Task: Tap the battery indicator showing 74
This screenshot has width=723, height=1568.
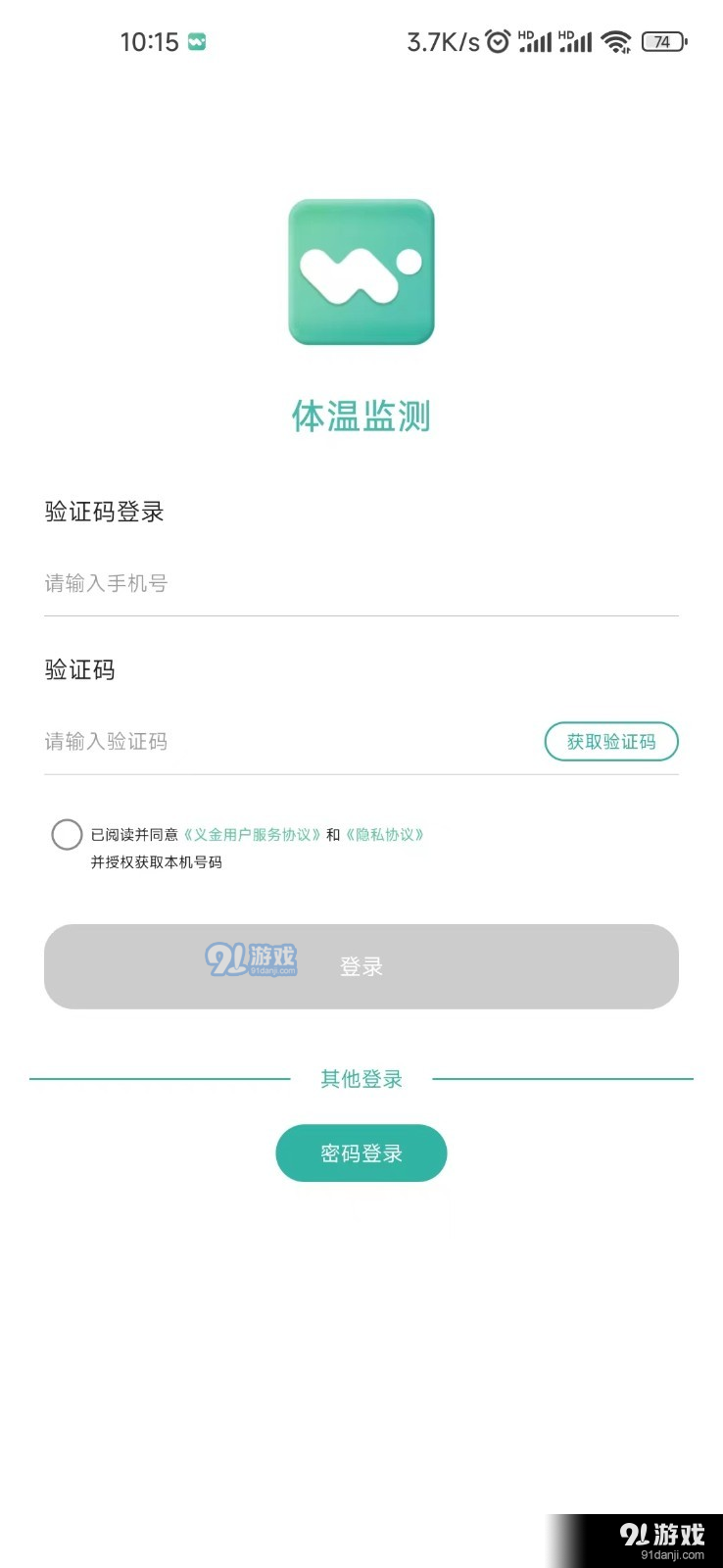Action: 662,42
